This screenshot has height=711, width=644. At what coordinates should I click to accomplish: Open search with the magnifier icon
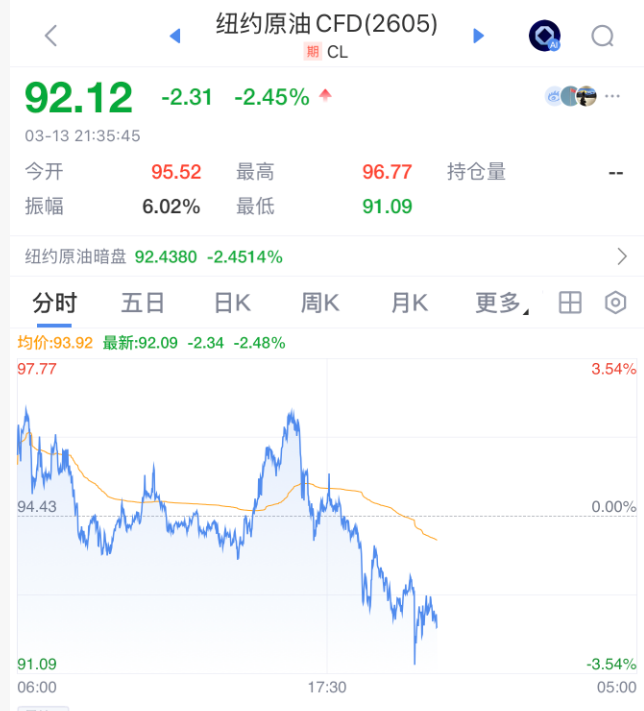(602, 36)
